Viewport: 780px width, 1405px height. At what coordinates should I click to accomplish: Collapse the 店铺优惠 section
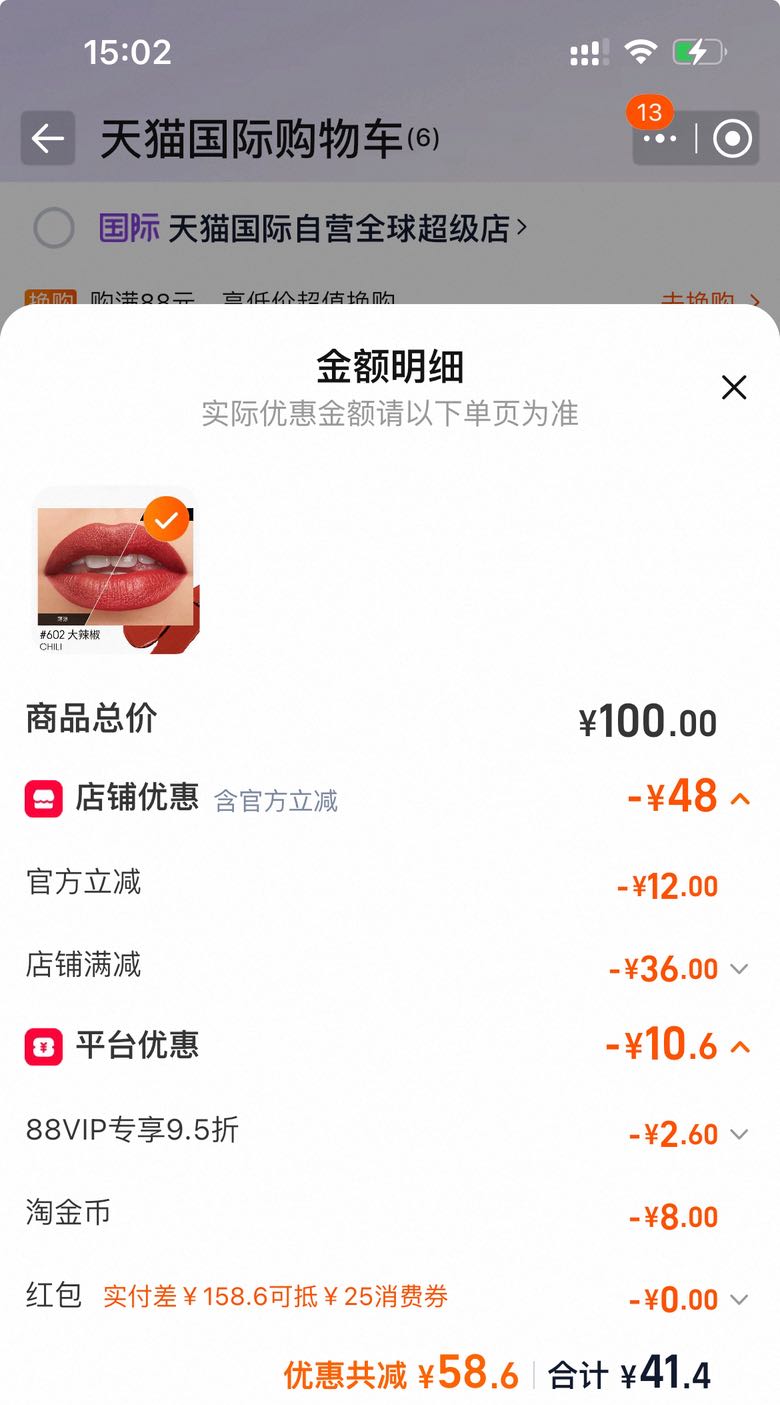740,798
